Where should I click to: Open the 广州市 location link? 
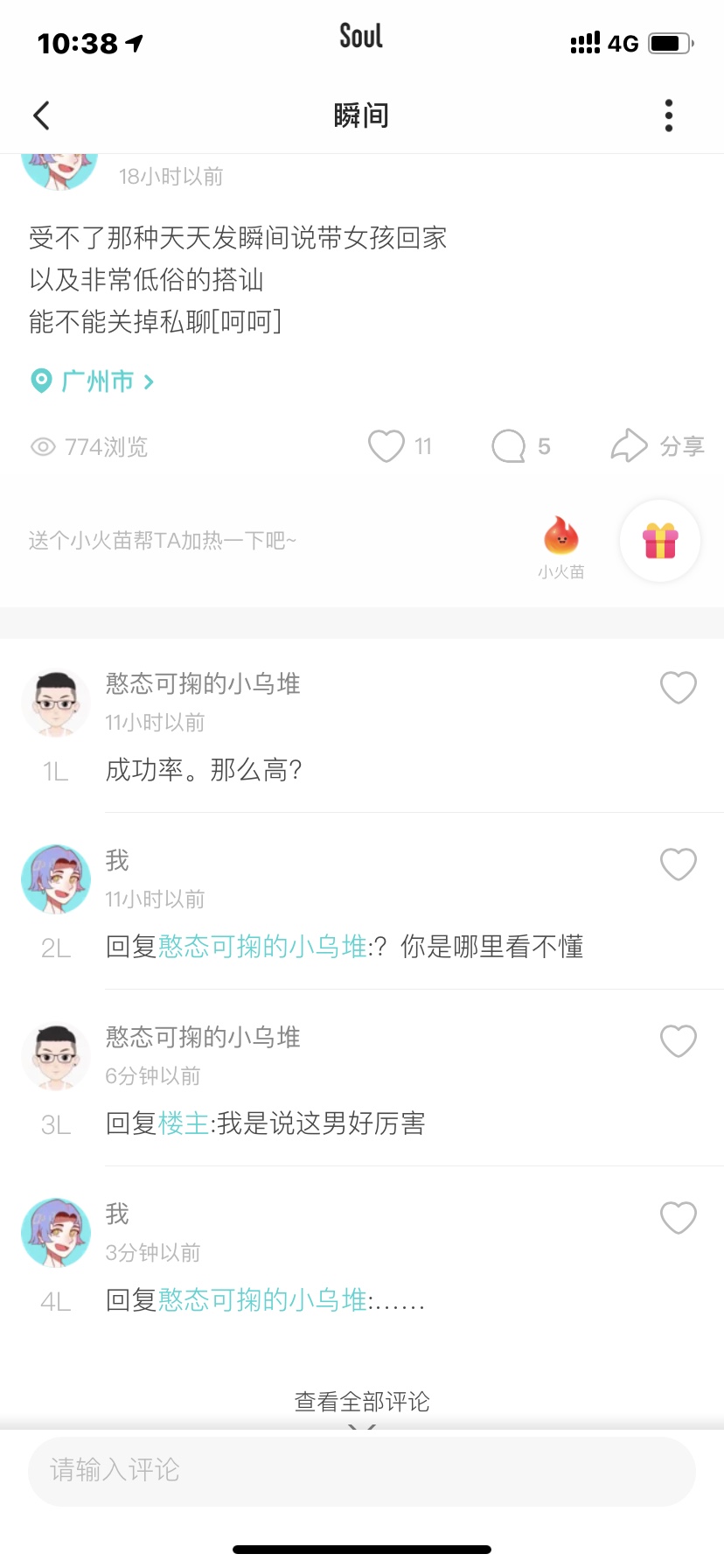click(94, 381)
